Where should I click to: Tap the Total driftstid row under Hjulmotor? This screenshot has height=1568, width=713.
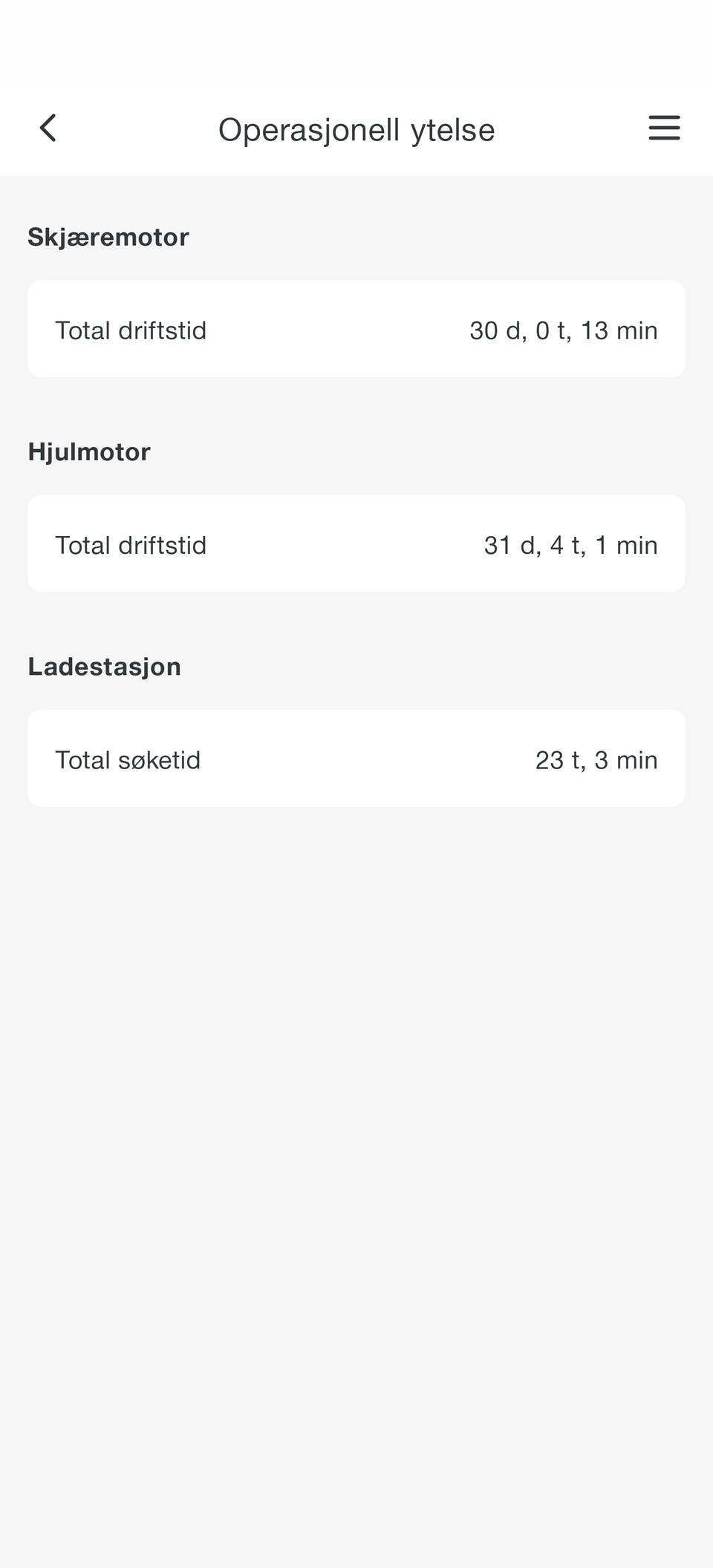[x=356, y=543]
